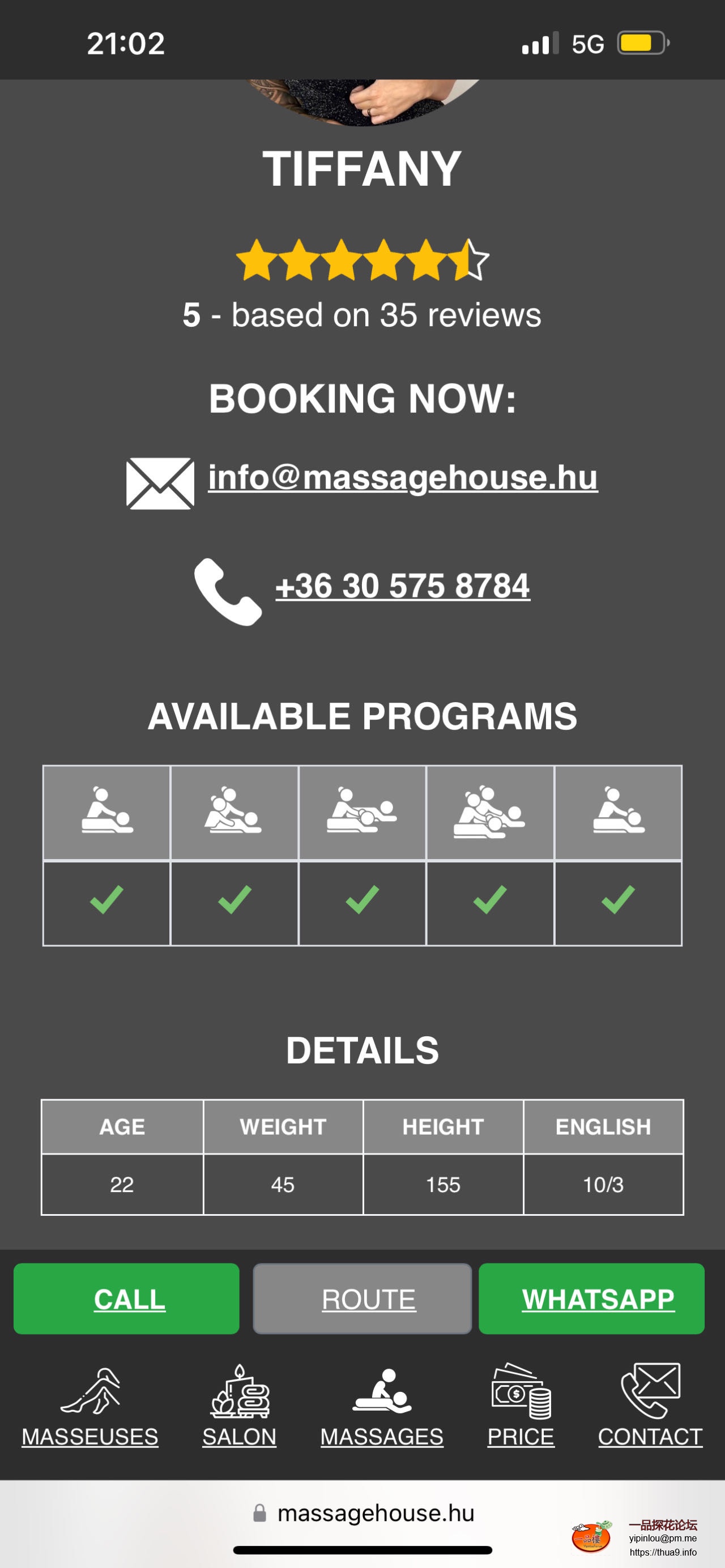Open the SALON page

pos(239,1406)
